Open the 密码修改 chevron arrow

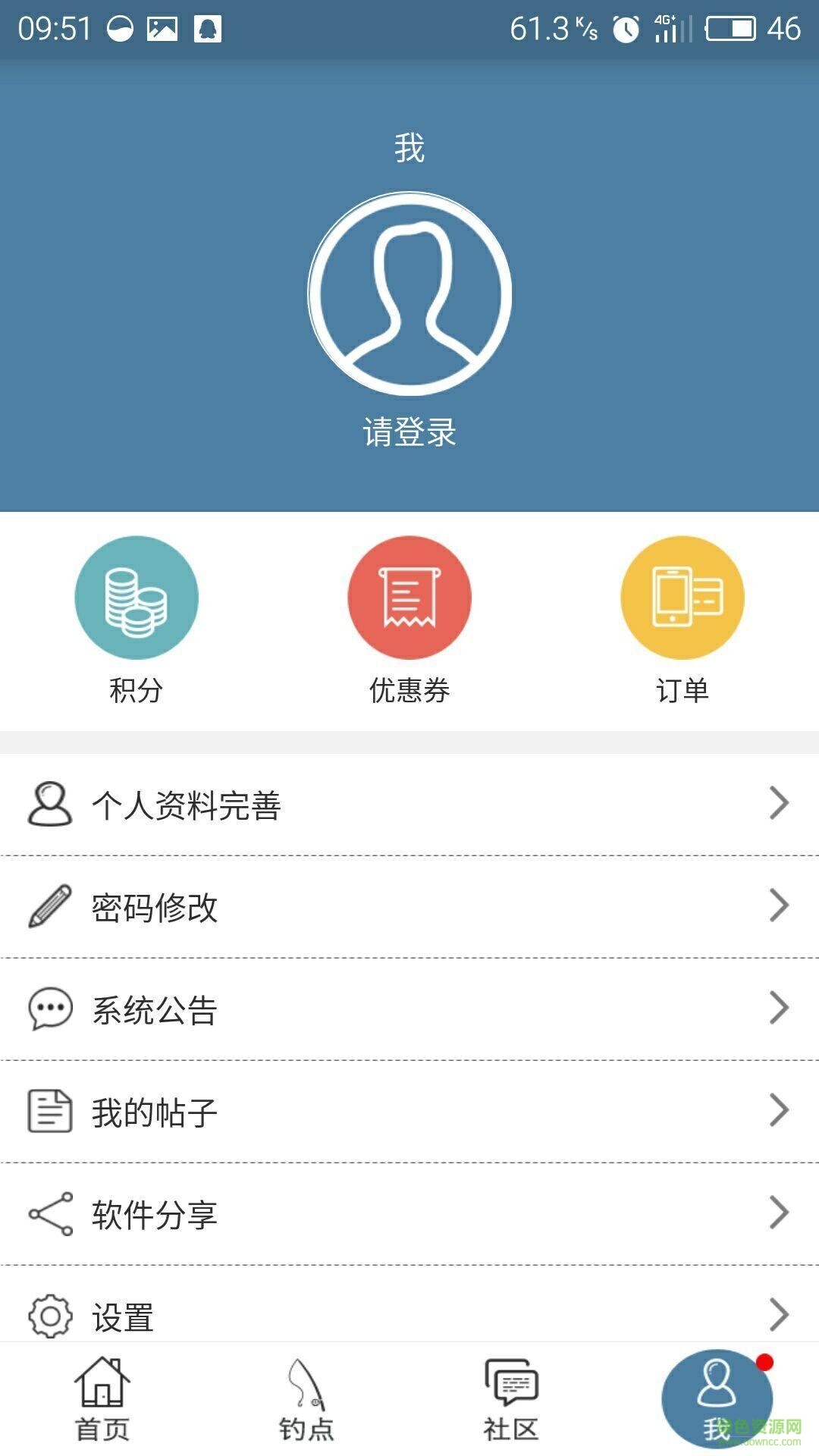coord(781,906)
